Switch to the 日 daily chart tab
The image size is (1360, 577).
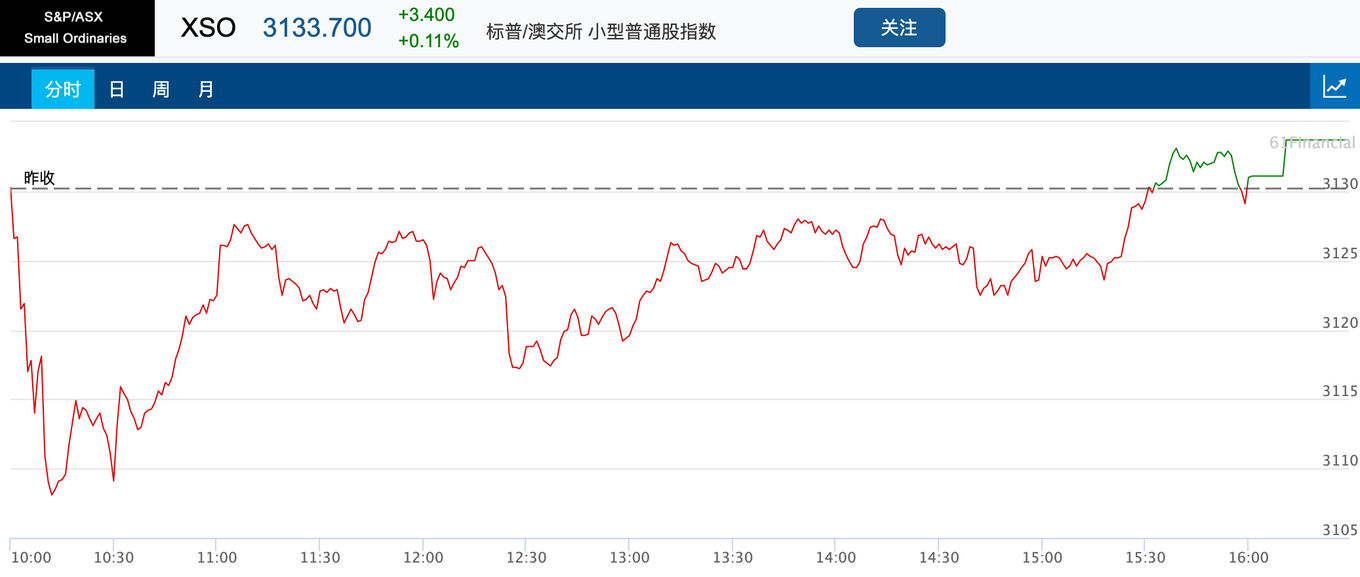tap(117, 89)
